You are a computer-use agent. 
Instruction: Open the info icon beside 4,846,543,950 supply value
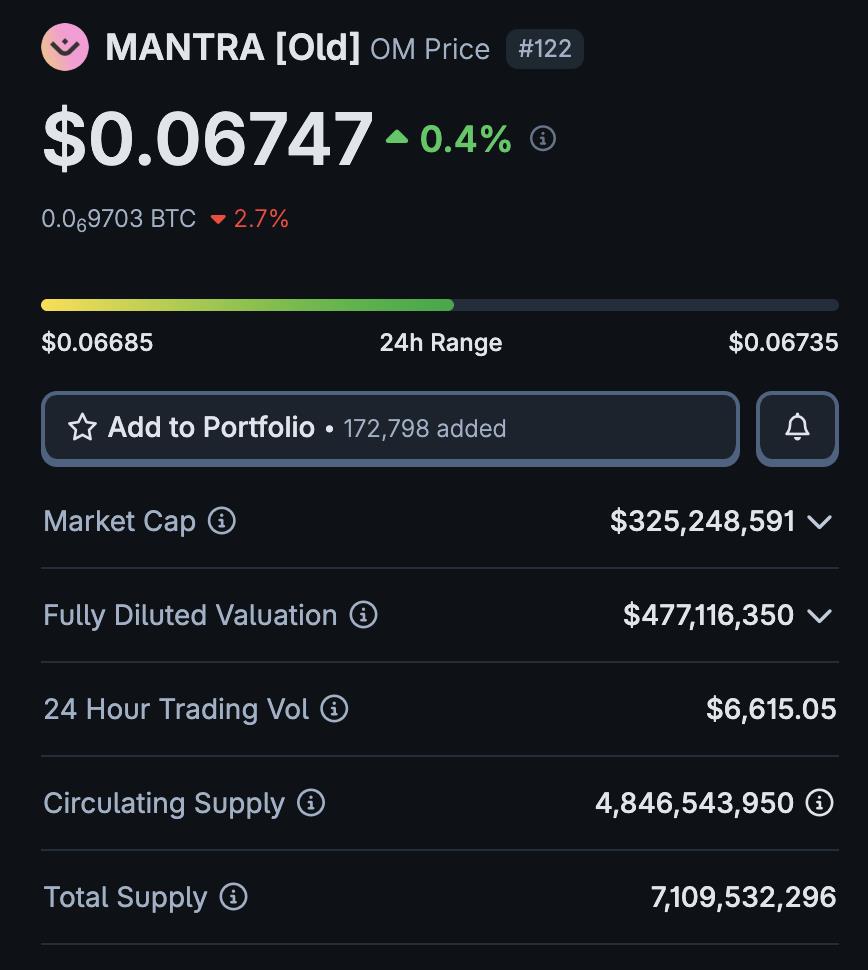[820, 803]
